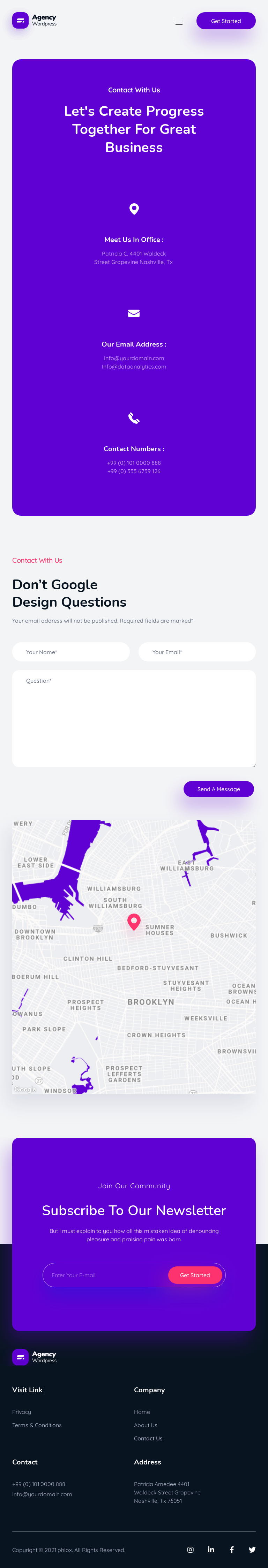This screenshot has width=268, height=1568.
Task: Tap the header Get Started button
Action: pos(225,21)
